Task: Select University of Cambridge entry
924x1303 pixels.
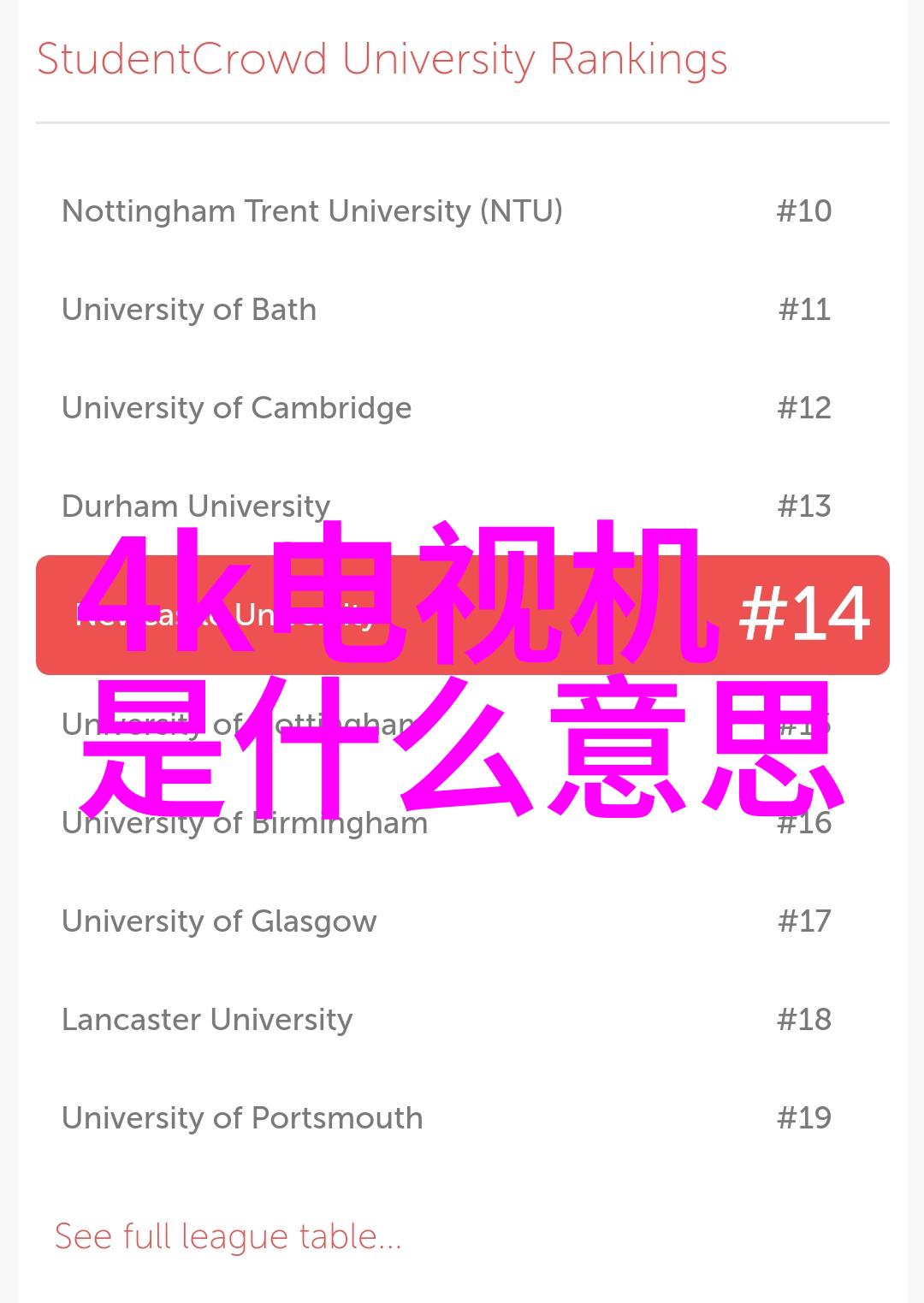Action: pyautogui.click(x=236, y=408)
